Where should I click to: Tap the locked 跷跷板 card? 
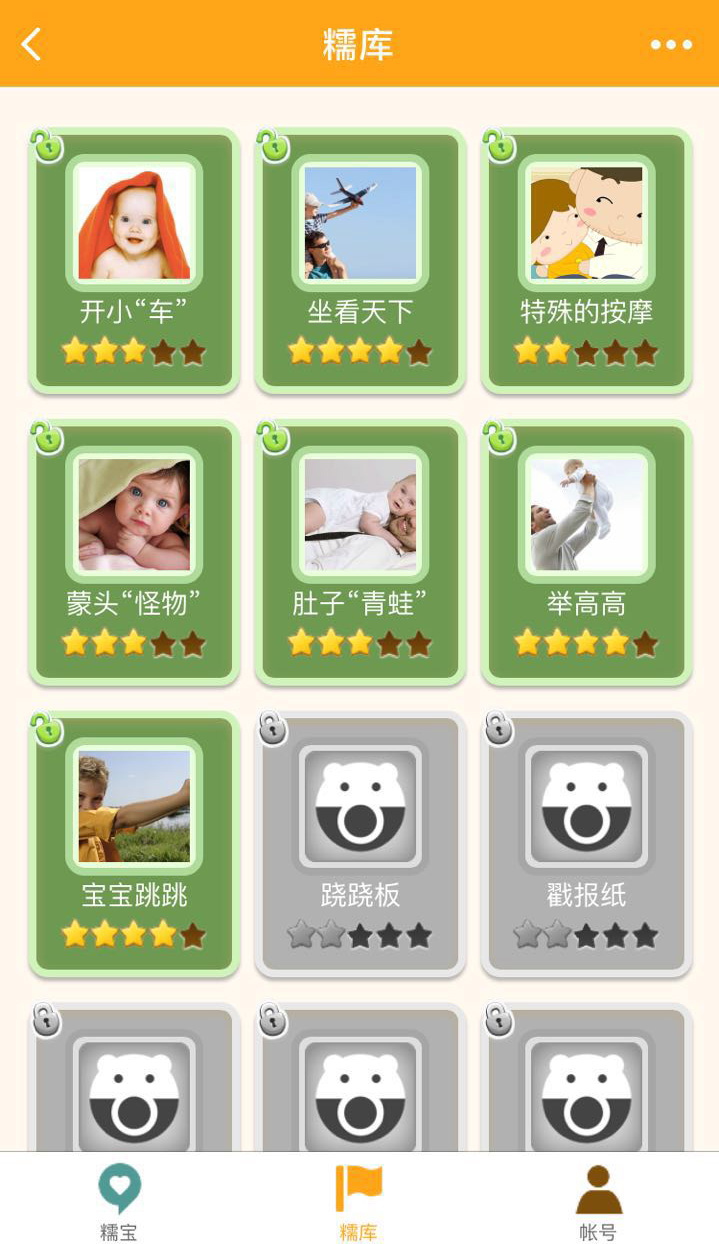pos(360,843)
